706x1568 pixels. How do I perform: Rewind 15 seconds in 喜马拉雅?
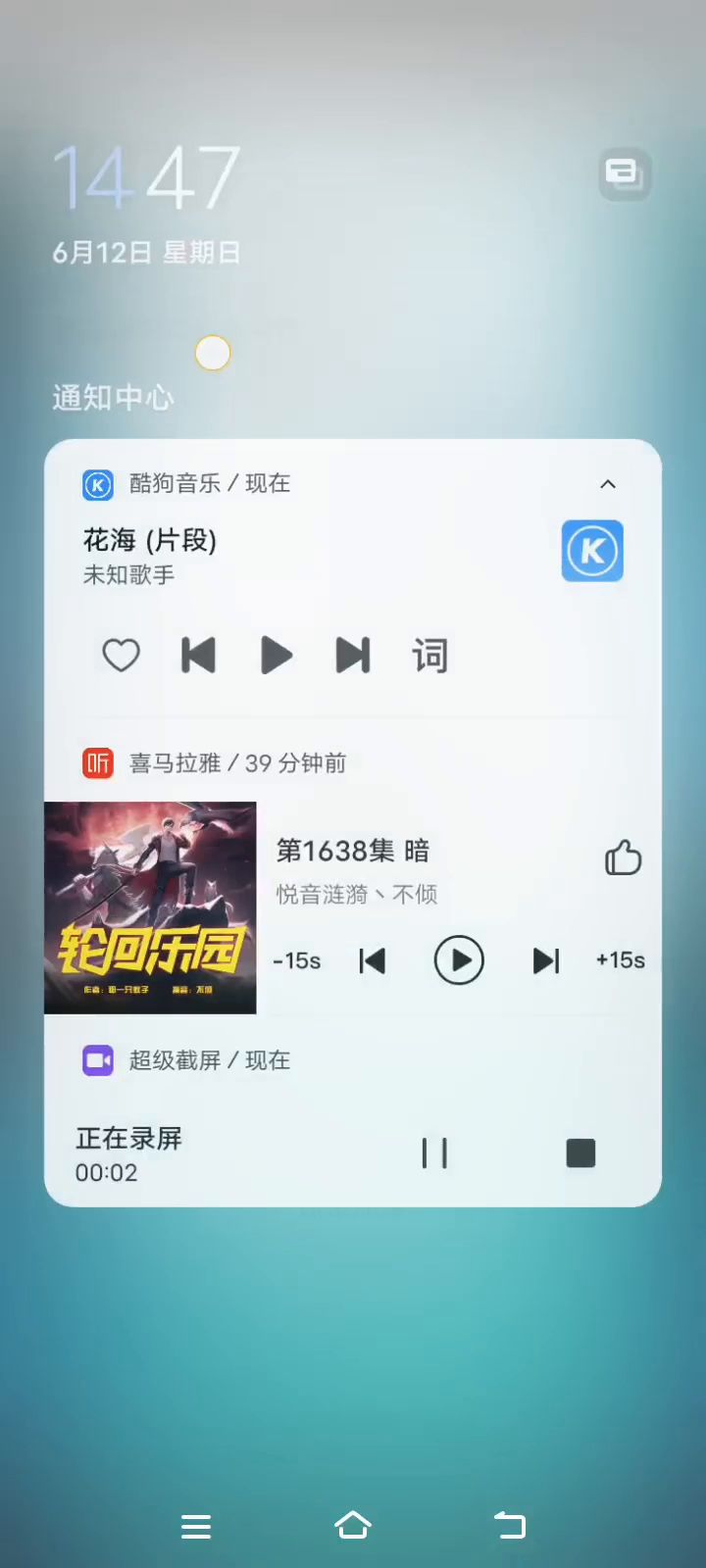297,960
